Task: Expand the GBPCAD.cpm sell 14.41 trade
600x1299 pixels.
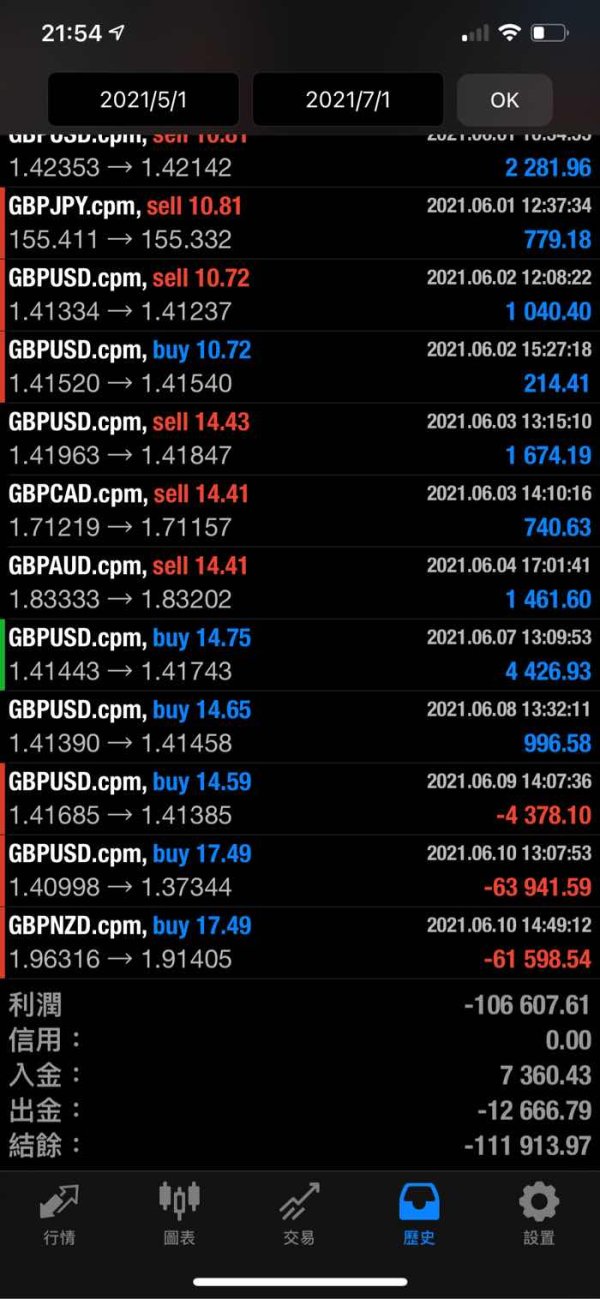Action: [300, 511]
